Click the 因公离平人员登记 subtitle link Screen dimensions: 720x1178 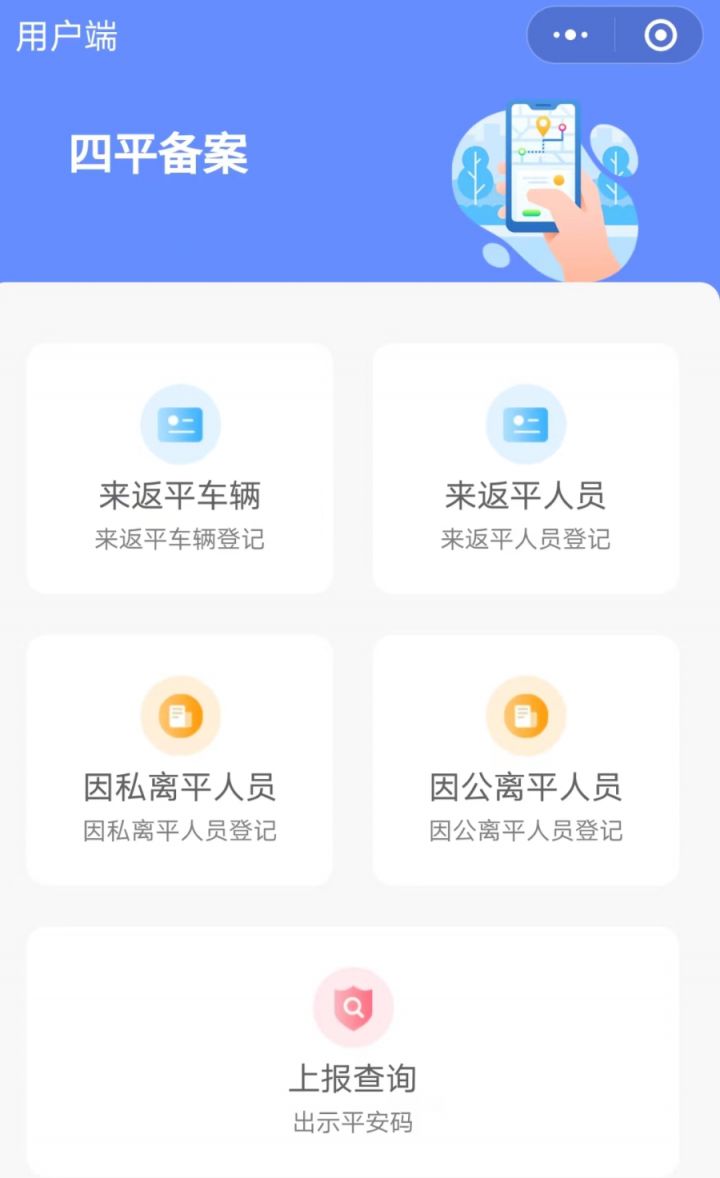pos(526,831)
